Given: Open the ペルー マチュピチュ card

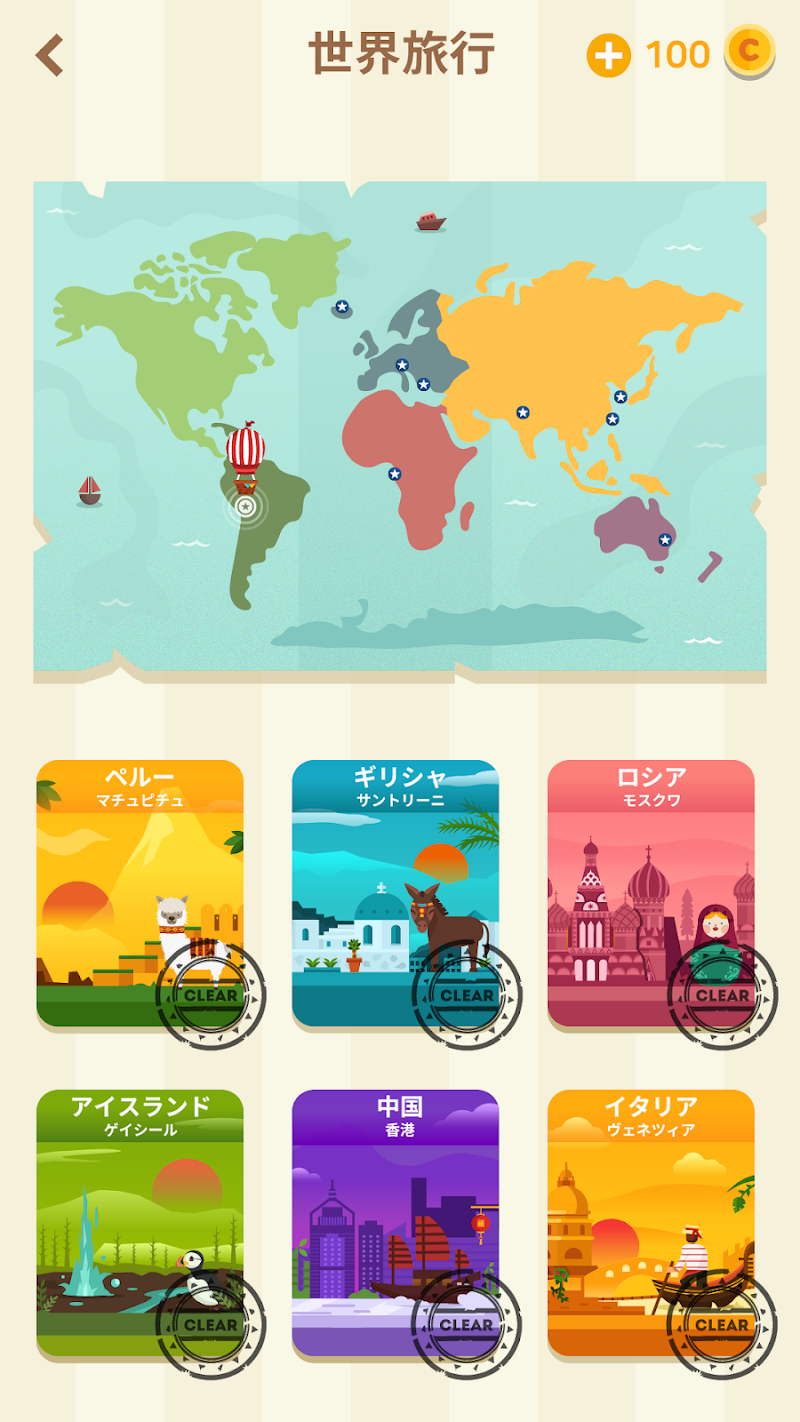Looking at the screenshot, I should click(140, 892).
